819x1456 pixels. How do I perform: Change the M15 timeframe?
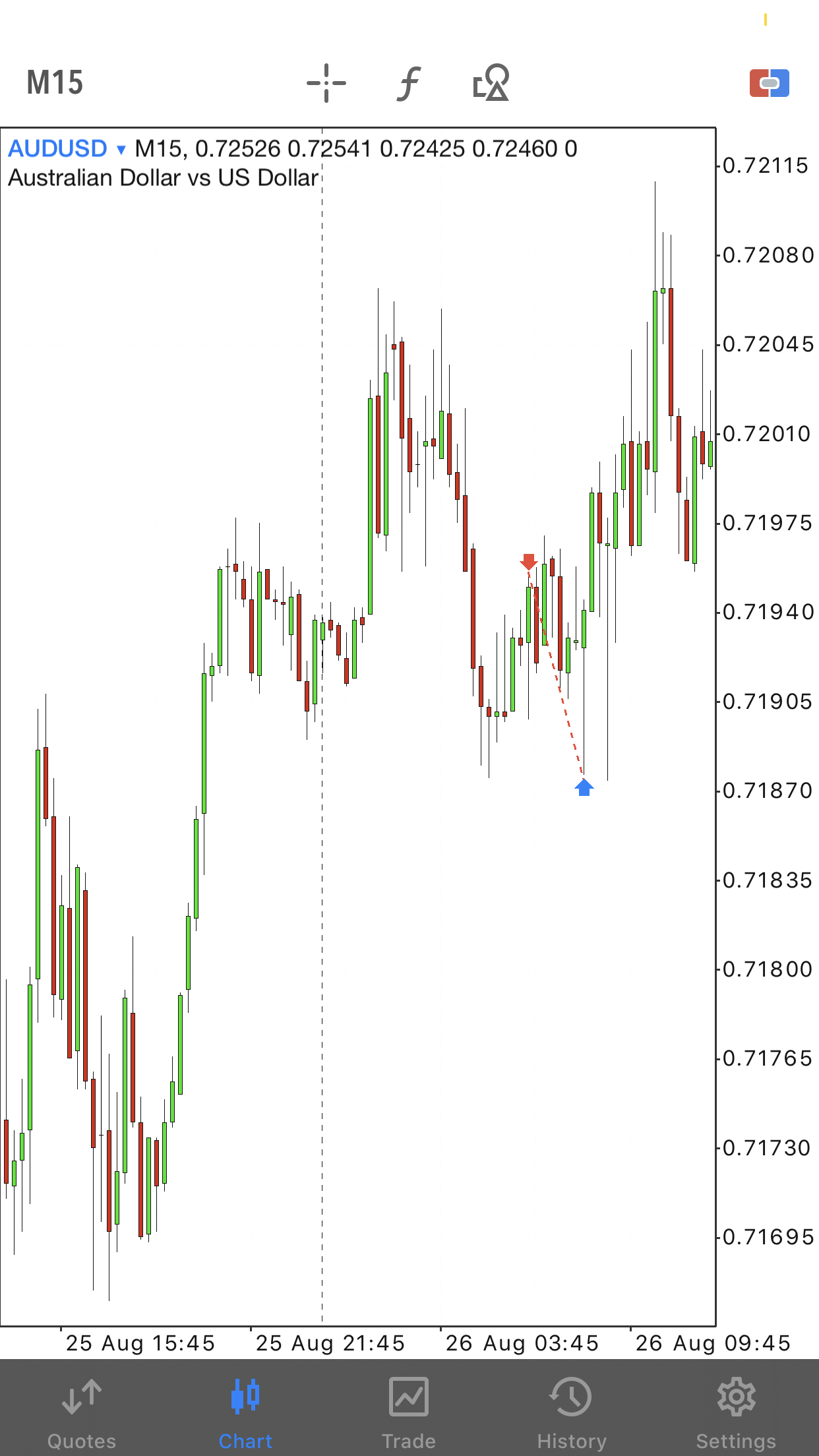click(x=55, y=83)
